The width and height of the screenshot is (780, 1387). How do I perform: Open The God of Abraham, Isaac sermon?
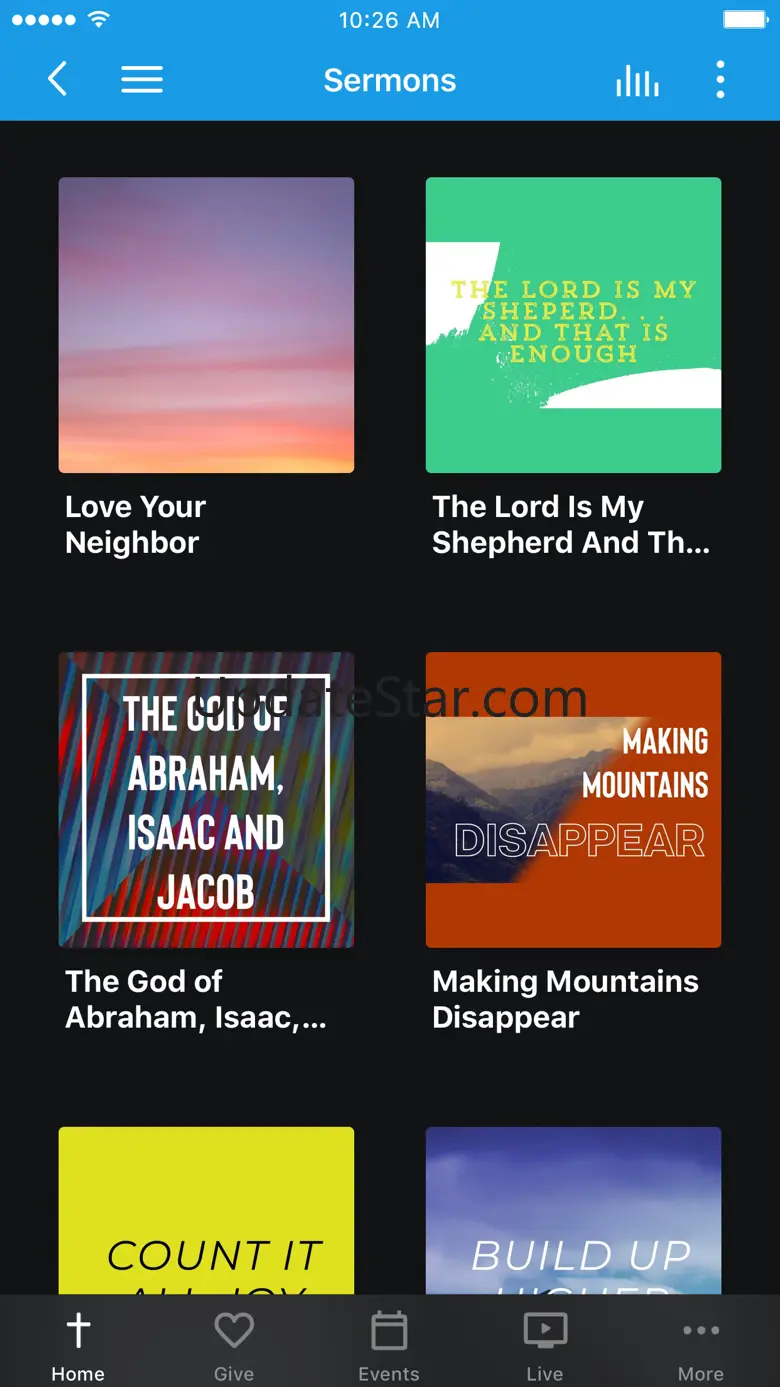click(206, 800)
